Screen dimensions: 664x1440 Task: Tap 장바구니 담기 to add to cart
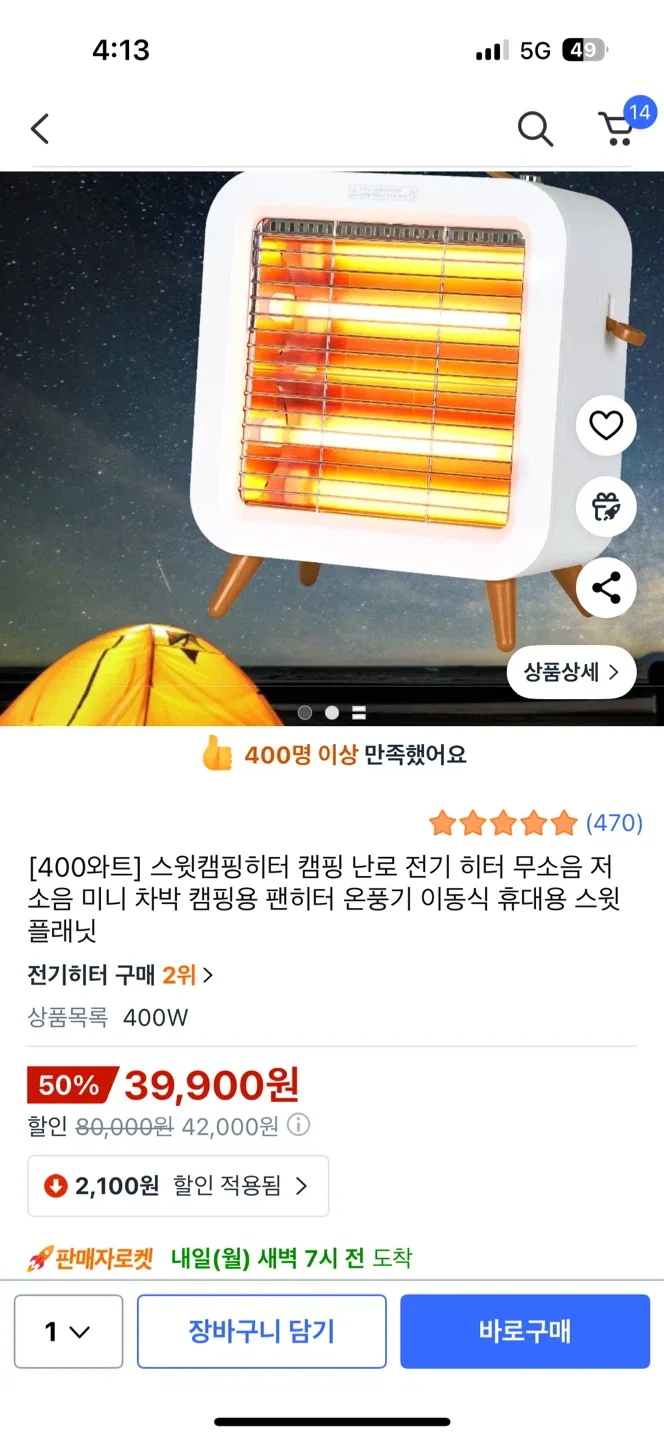[262, 1332]
